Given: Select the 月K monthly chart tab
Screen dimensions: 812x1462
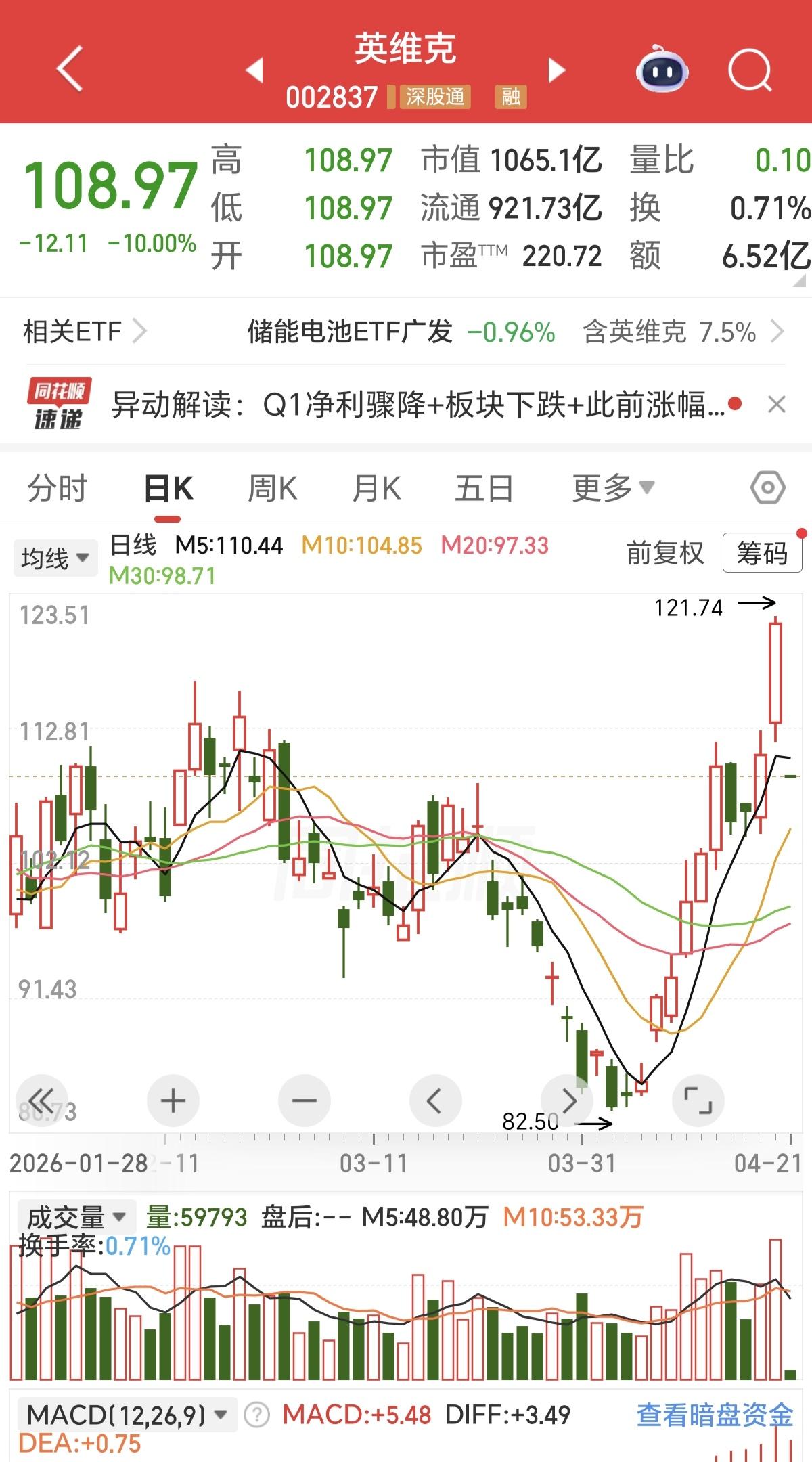Looking at the screenshot, I should point(377,487).
